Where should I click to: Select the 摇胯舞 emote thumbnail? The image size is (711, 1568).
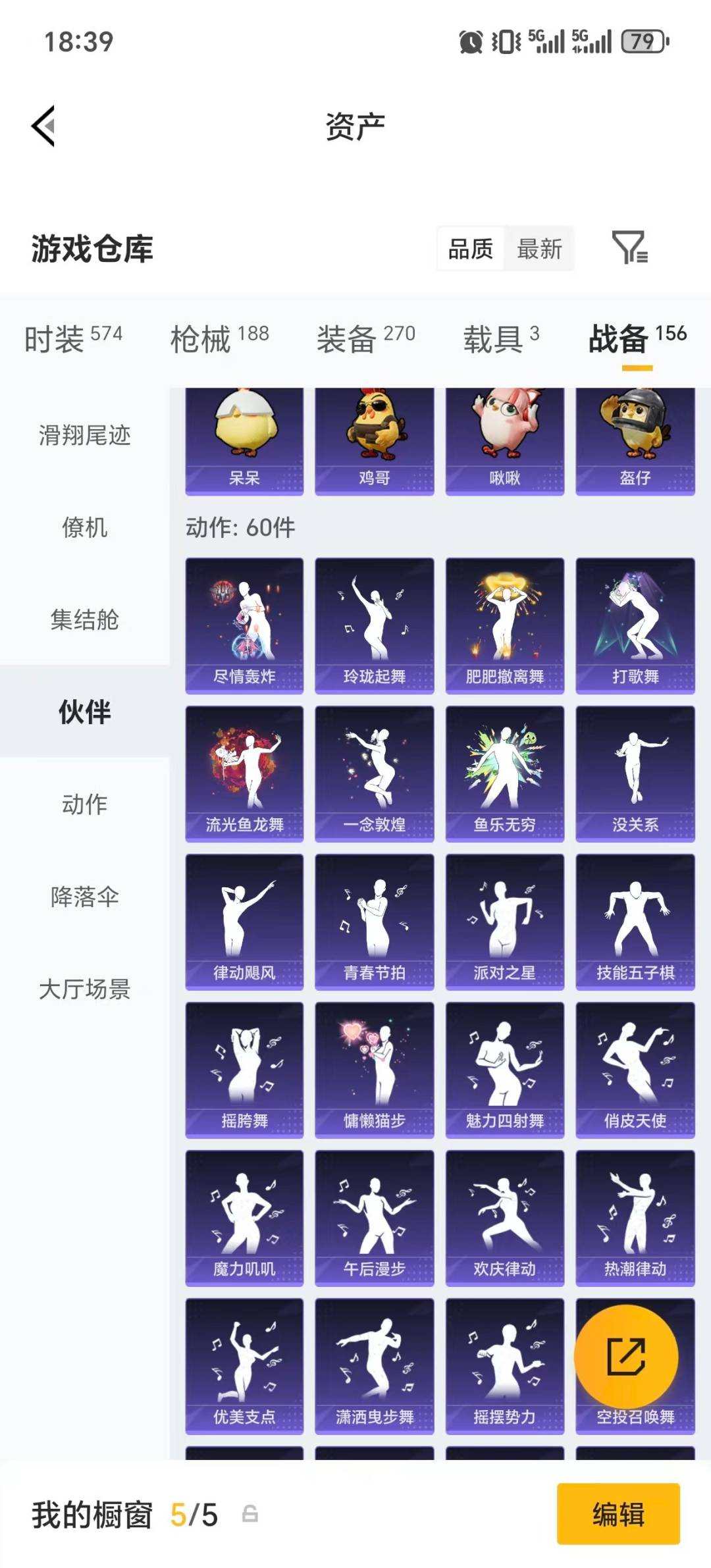(x=244, y=1065)
